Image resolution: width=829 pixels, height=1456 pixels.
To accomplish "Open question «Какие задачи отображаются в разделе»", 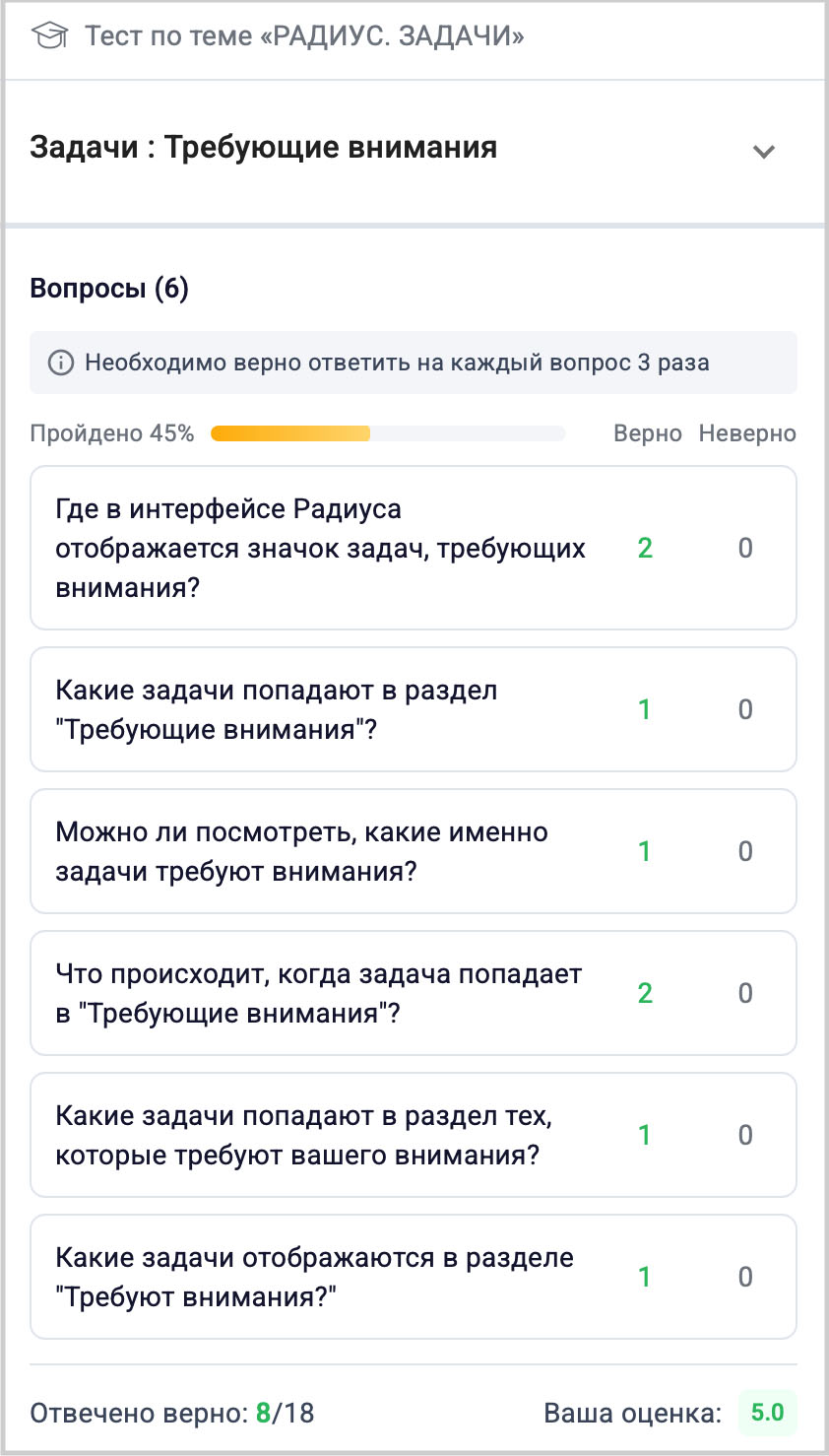I will 314,1277.
